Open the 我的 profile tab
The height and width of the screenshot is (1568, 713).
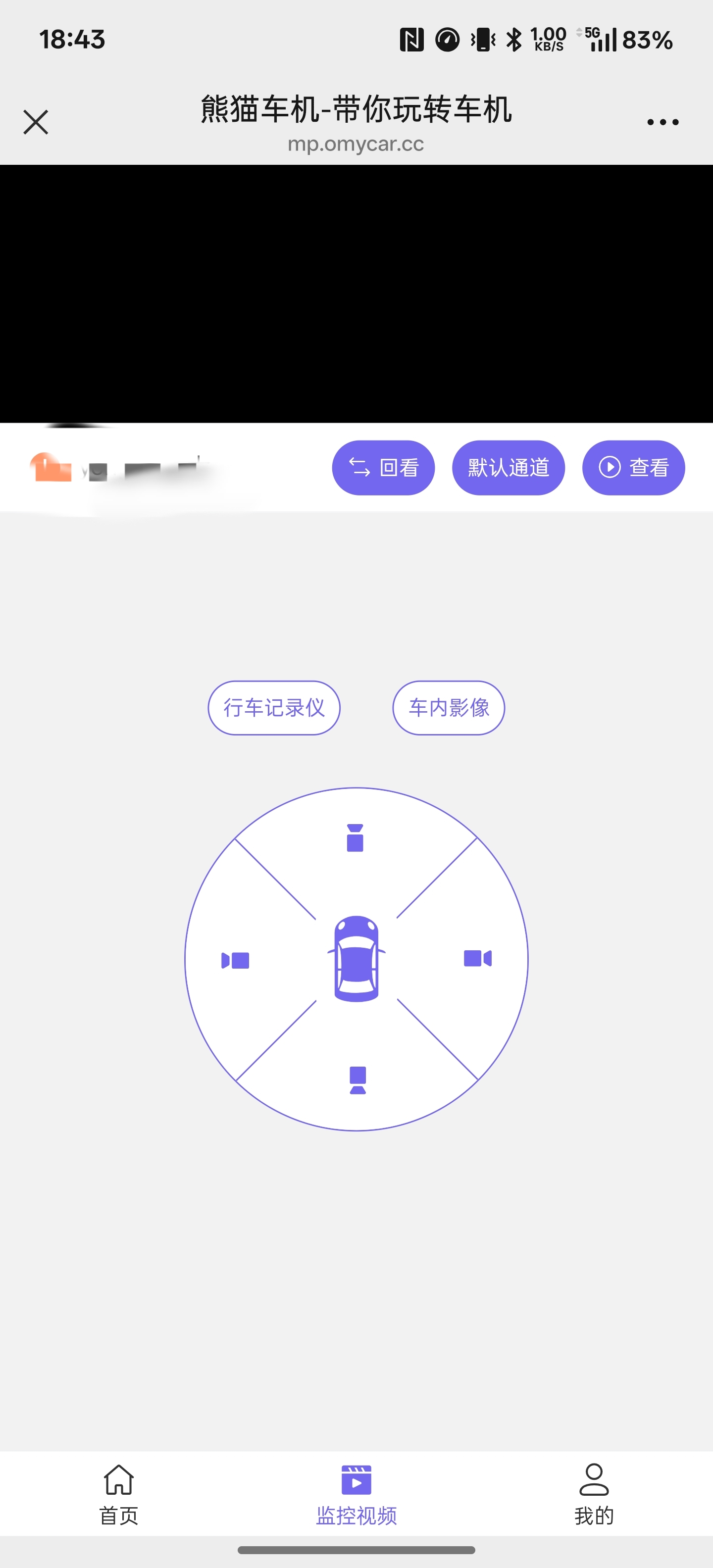pos(594,1494)
